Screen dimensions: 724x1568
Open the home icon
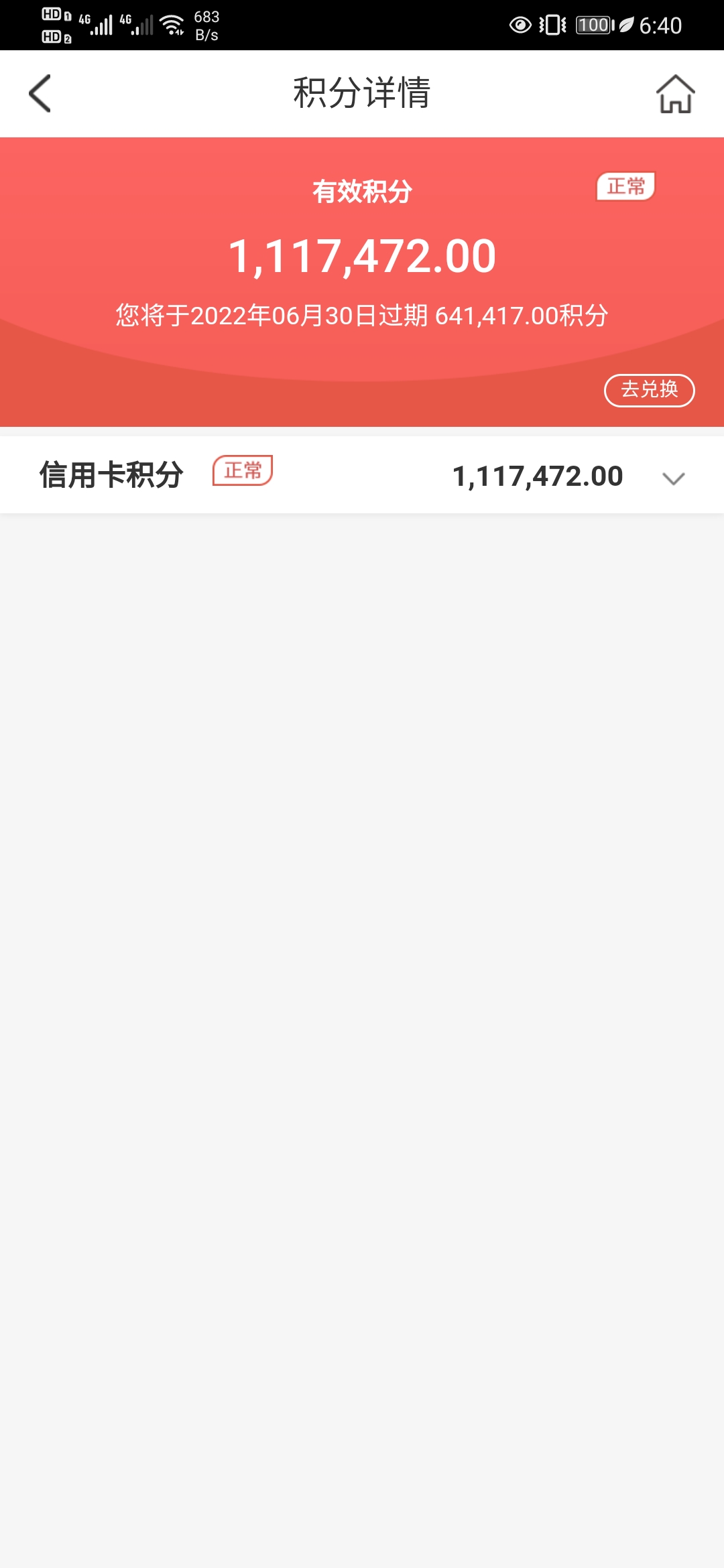coord(675,94)
